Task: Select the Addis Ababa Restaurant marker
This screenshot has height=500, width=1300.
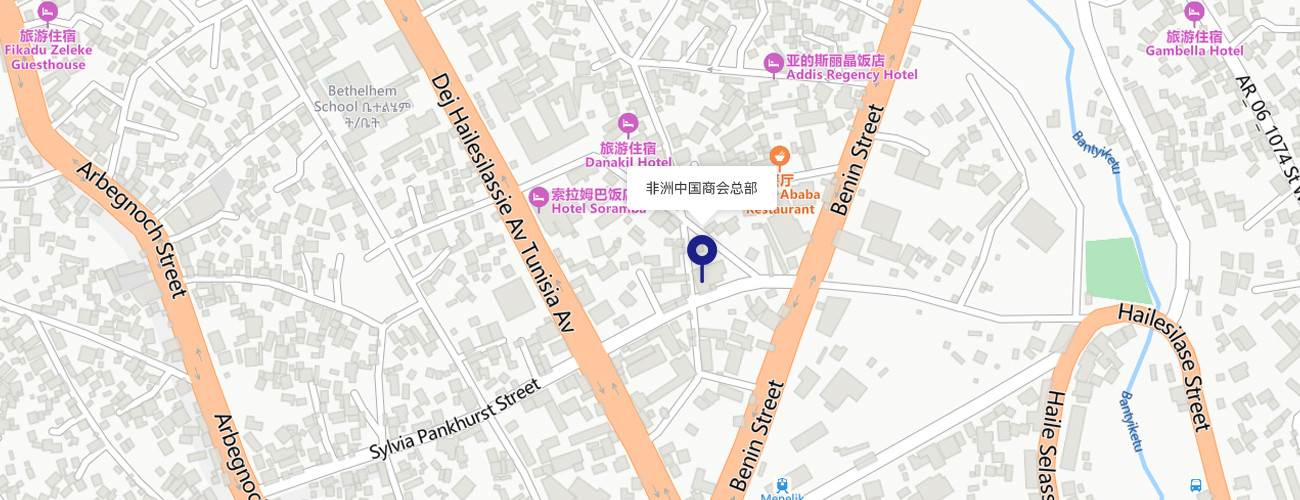Action: coord(780,156)
